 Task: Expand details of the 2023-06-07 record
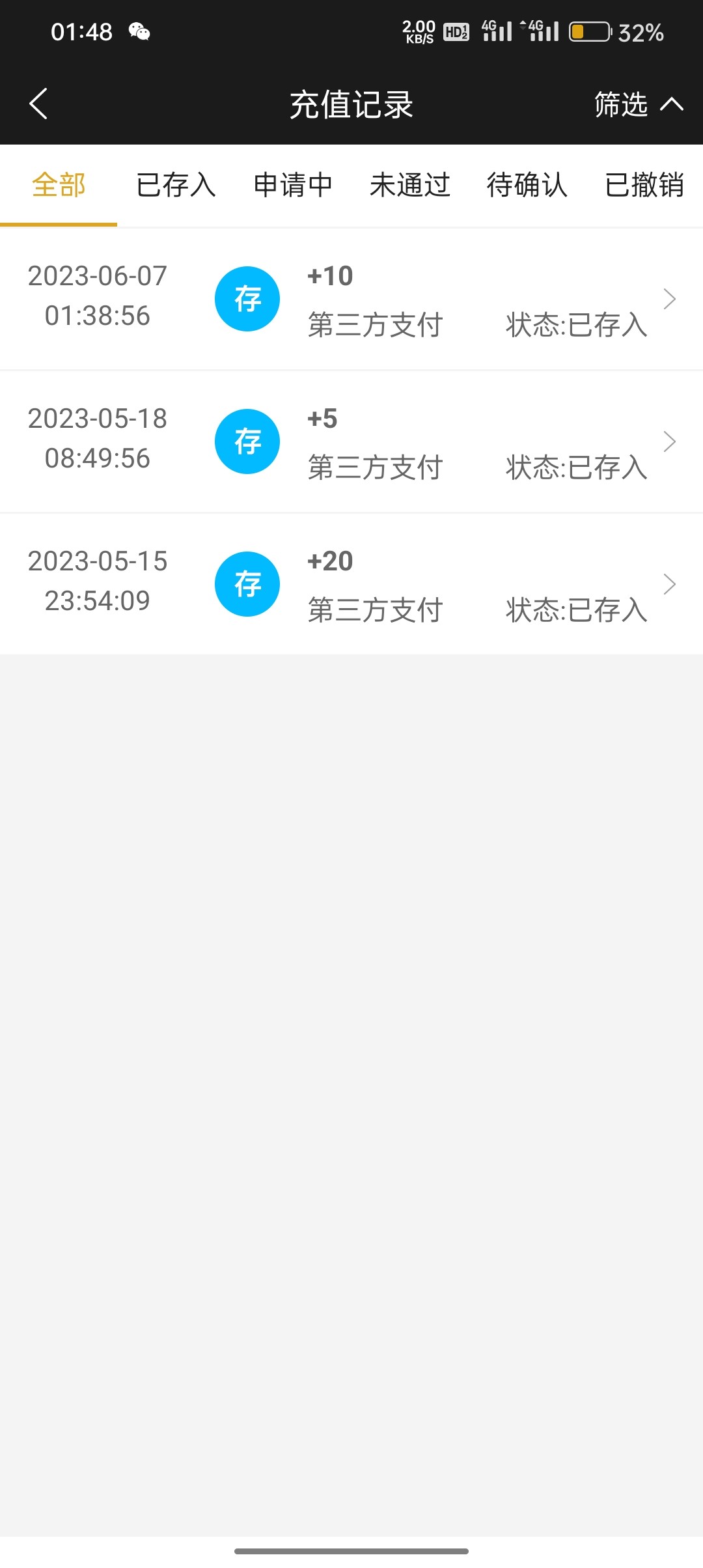coord(669,299)
